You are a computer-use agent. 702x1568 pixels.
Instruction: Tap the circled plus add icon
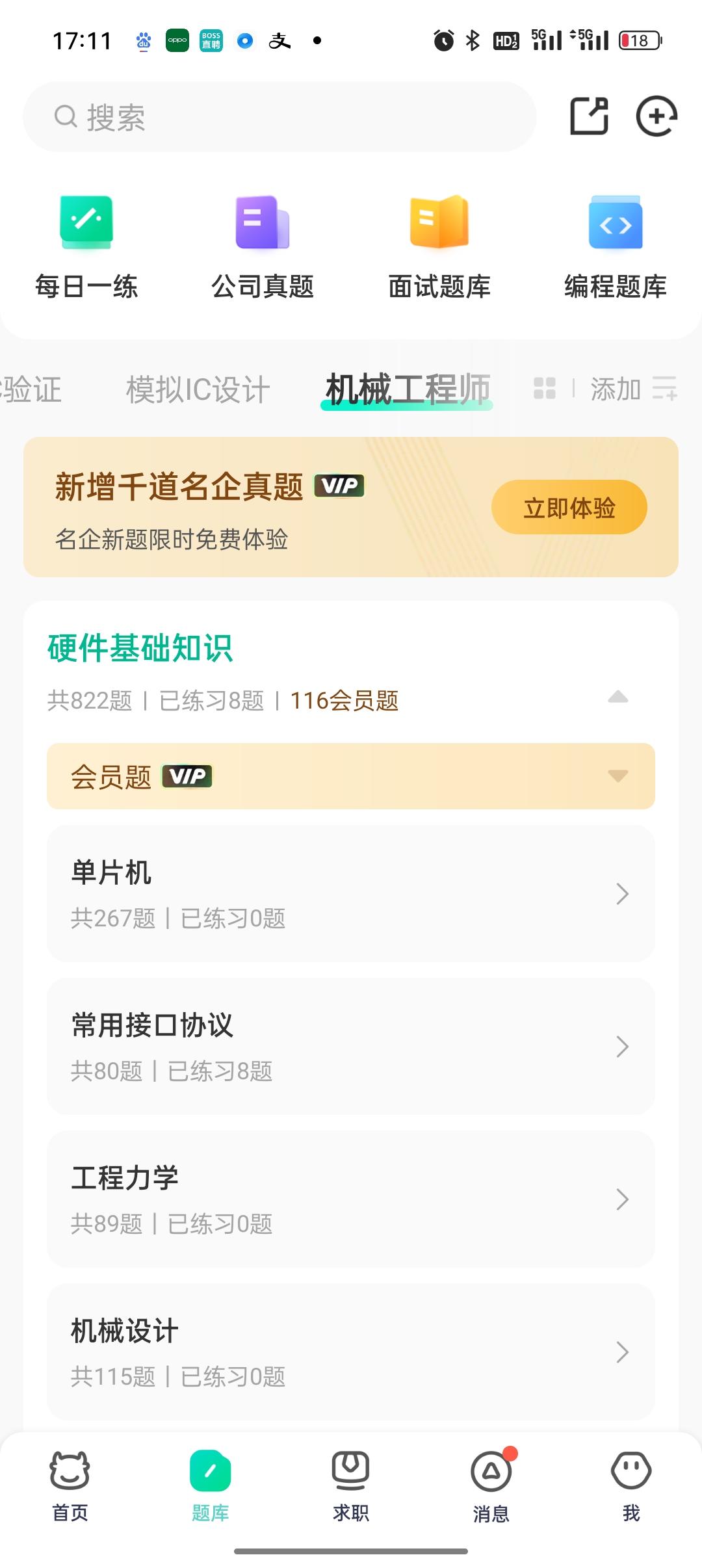click(x=656, y=116)
